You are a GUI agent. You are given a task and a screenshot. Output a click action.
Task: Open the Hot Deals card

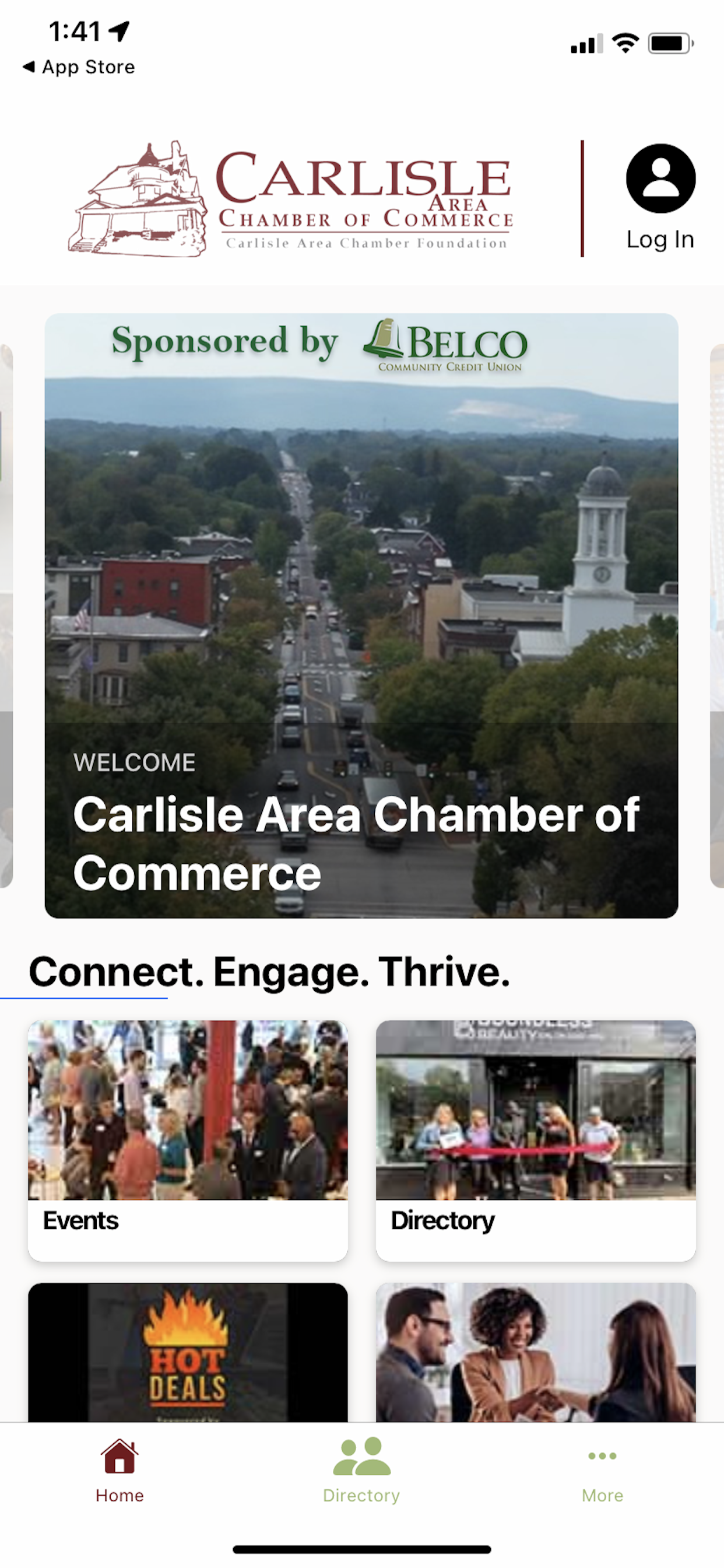click(188, 1353)
